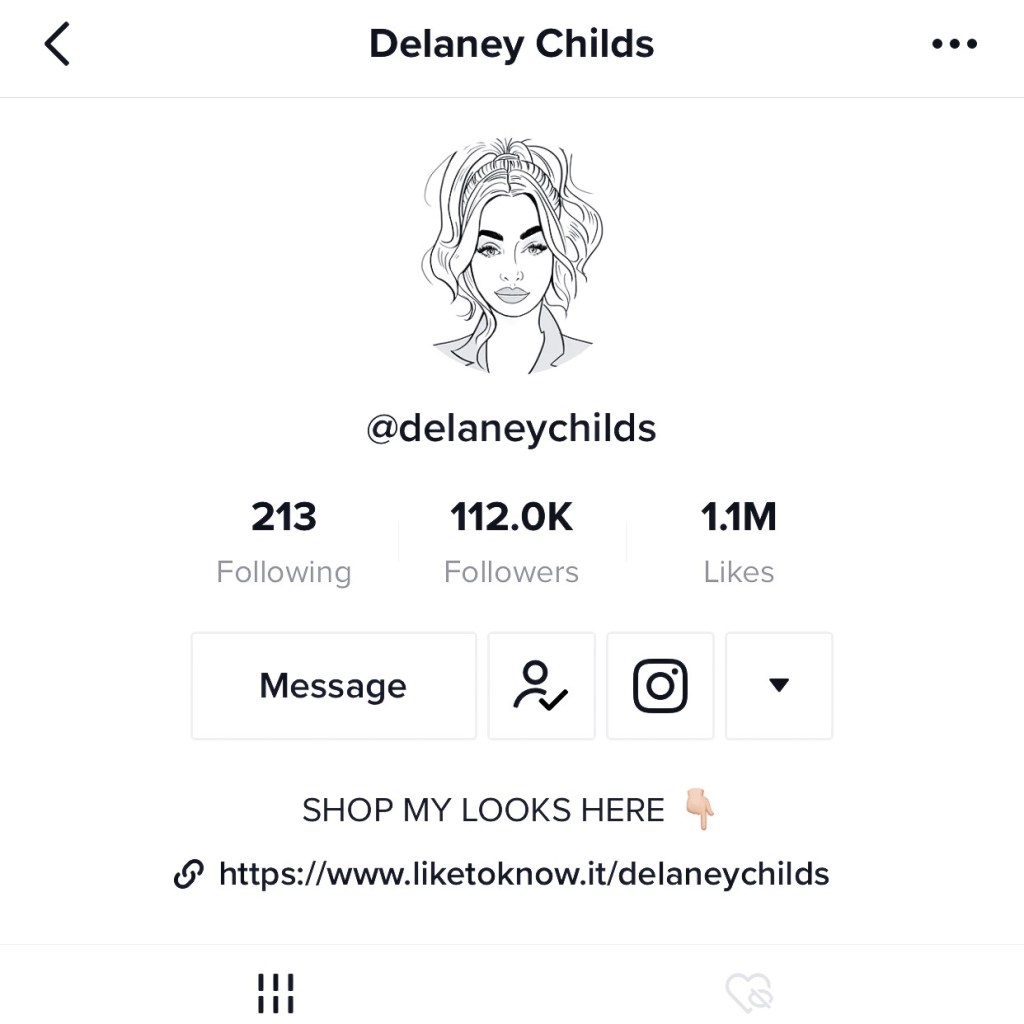The width and height of the screenshot is (1024, 1024).
Task: Go back using the top-left arrow
Action: coord(57,45)
